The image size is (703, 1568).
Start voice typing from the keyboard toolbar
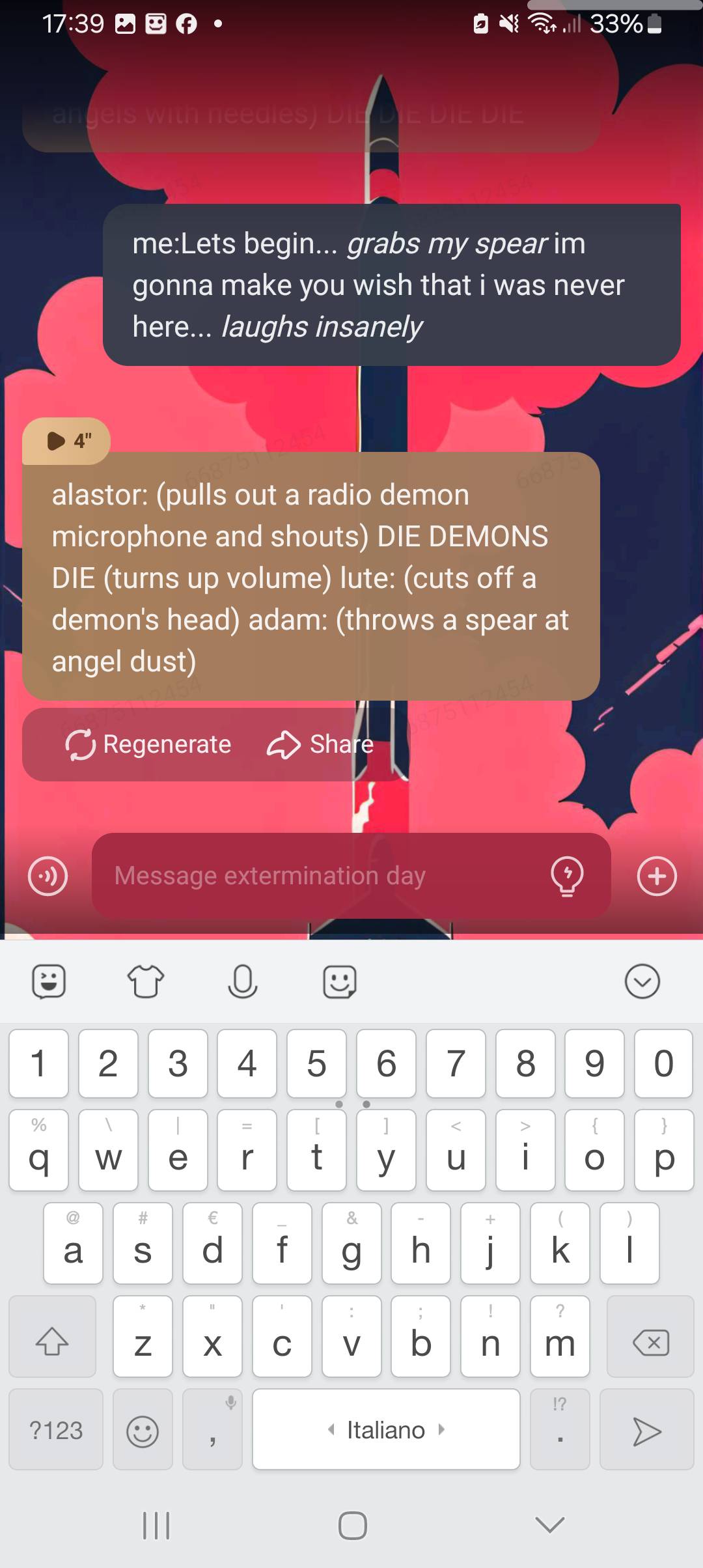[x=243, y=981]
